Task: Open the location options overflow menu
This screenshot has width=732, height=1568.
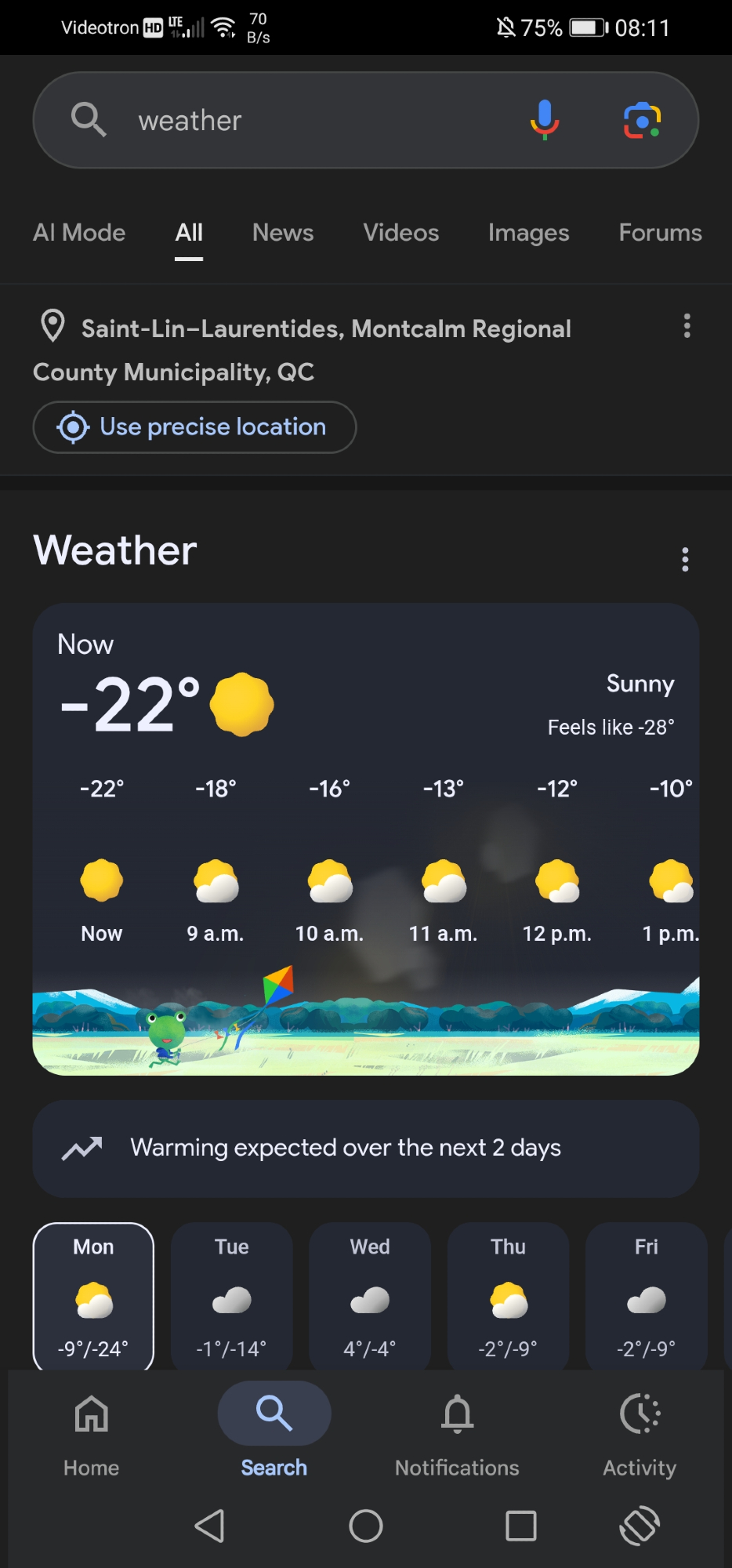Action: click(x=687, y=326)
